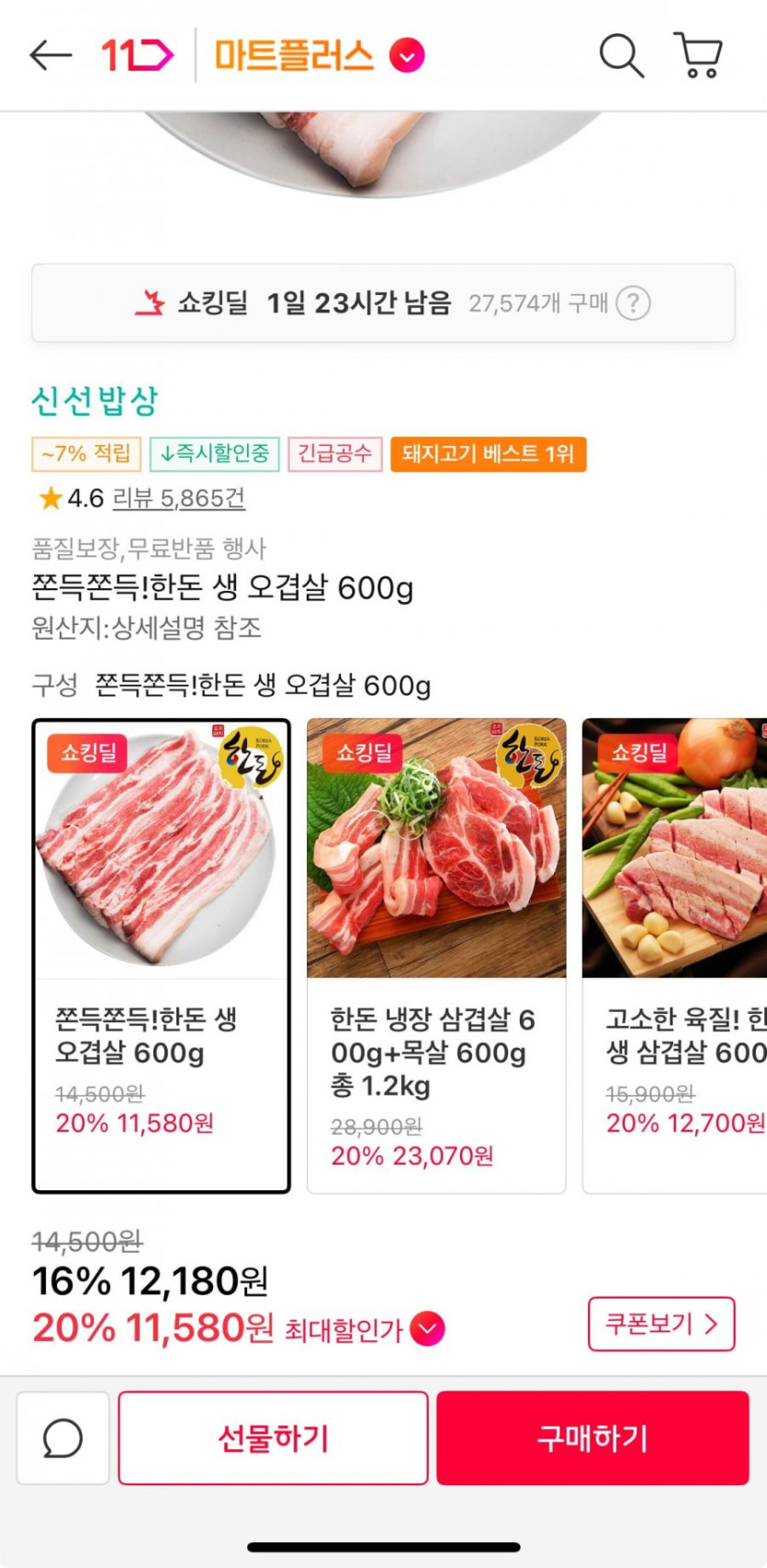
Task: Expand 최대할인가 price details
Action: coord(427,1329)
